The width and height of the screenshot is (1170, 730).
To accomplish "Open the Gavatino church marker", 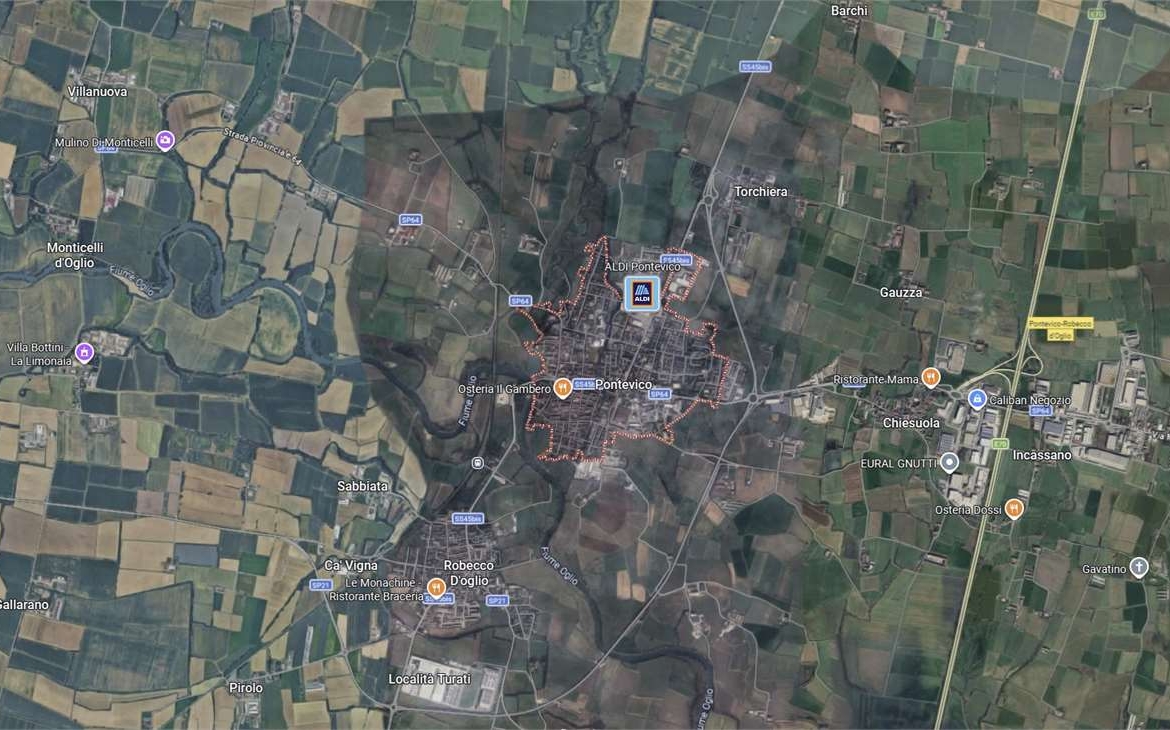I will pos(1139,567).
